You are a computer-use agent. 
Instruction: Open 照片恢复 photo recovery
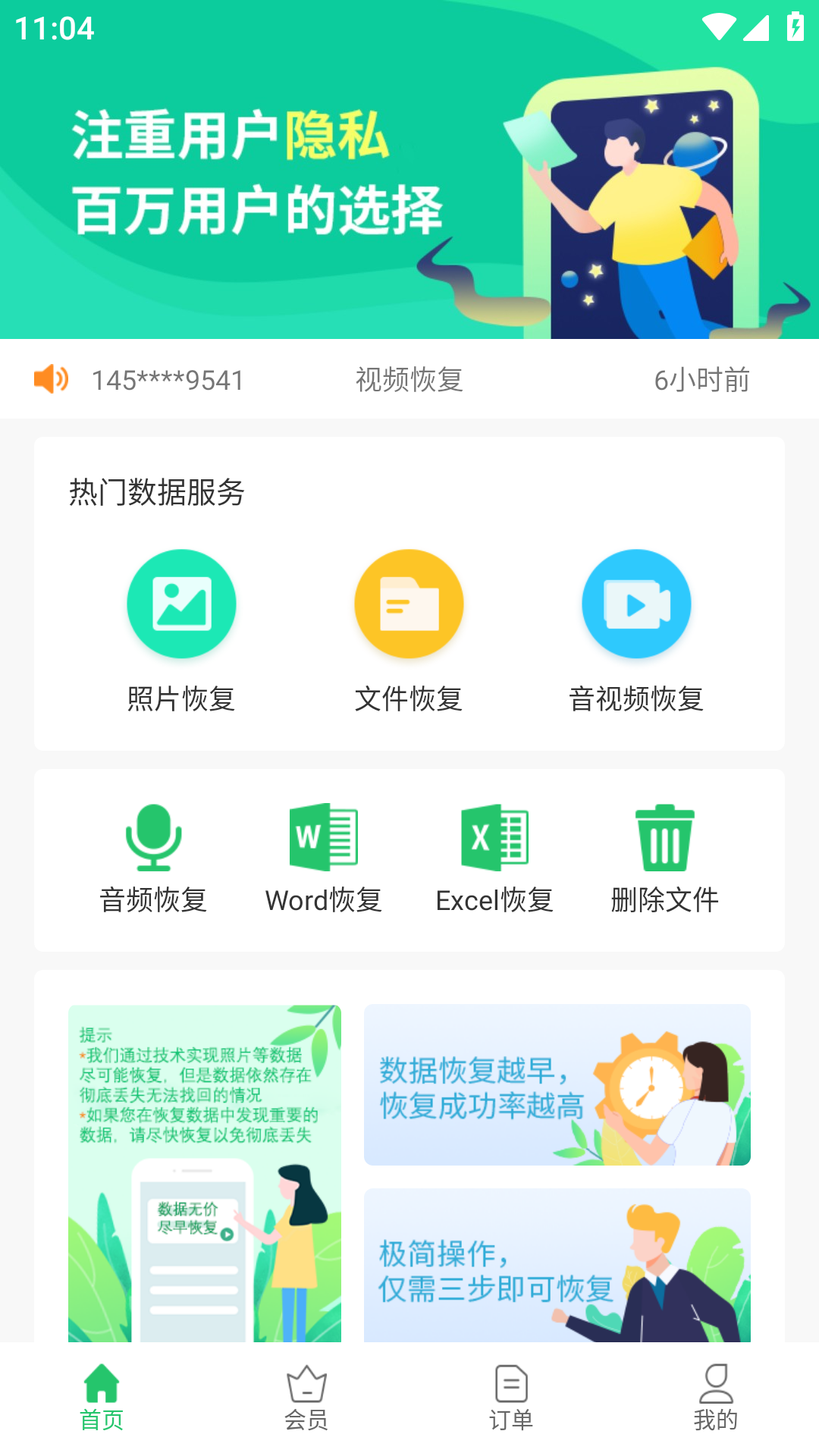point(181,629)
